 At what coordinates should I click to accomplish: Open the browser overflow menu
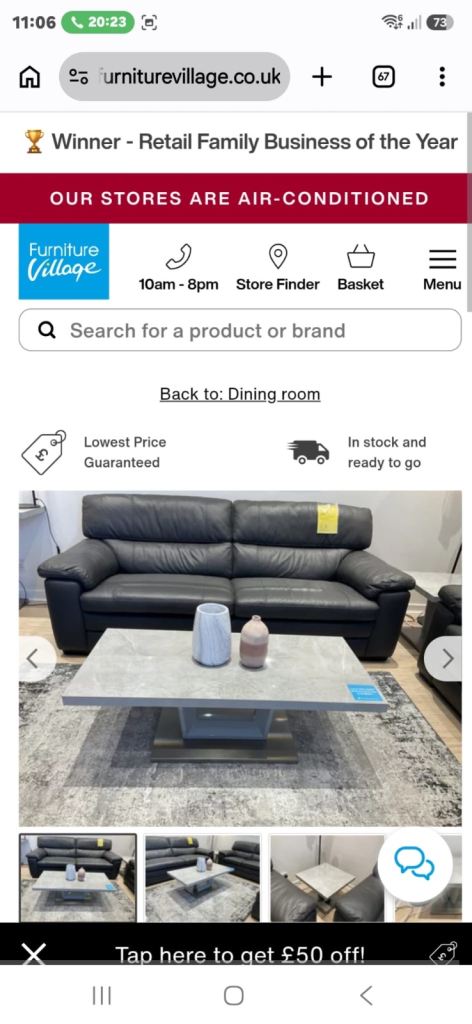[443, 77]
